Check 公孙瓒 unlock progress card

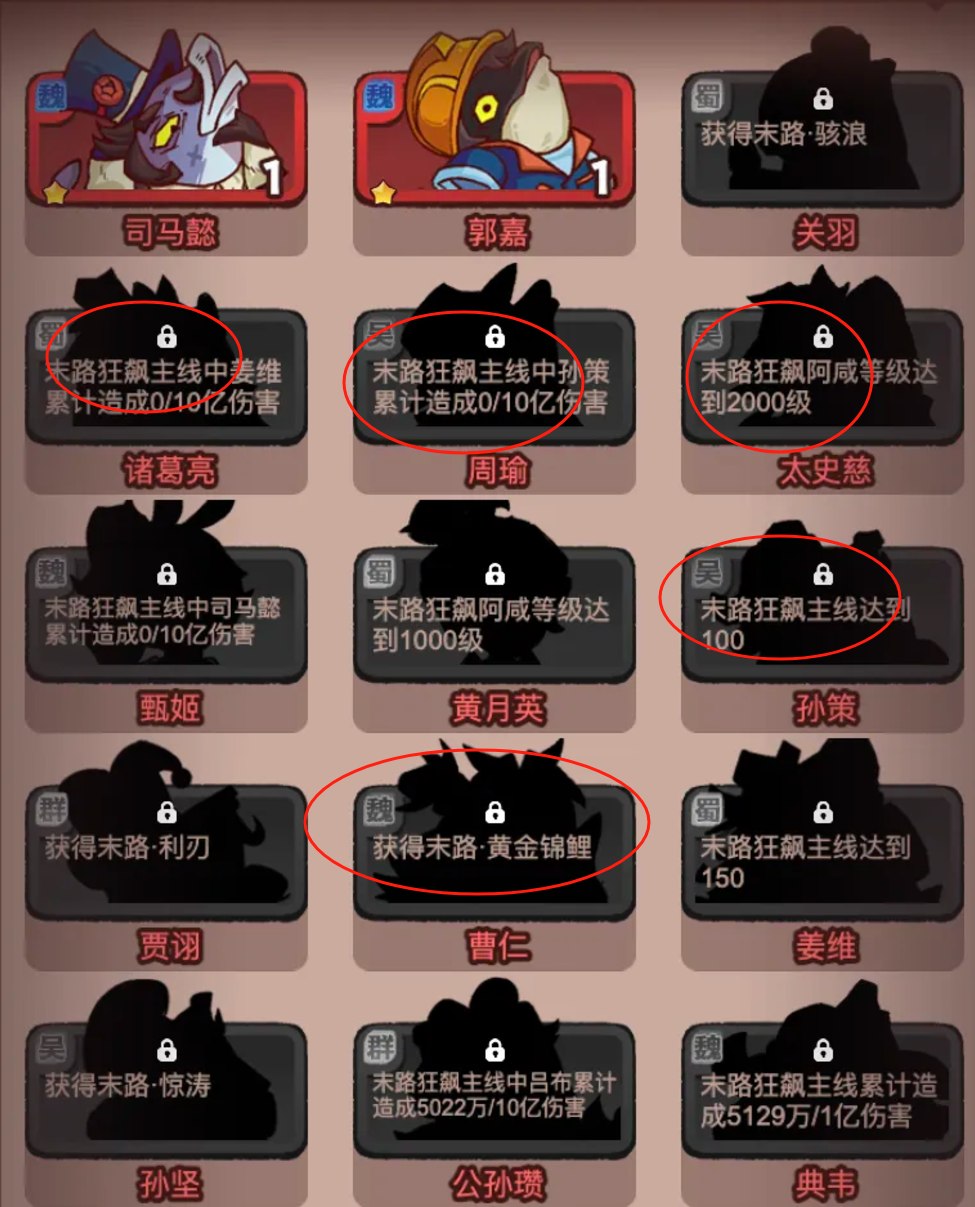click(494, 1090)
